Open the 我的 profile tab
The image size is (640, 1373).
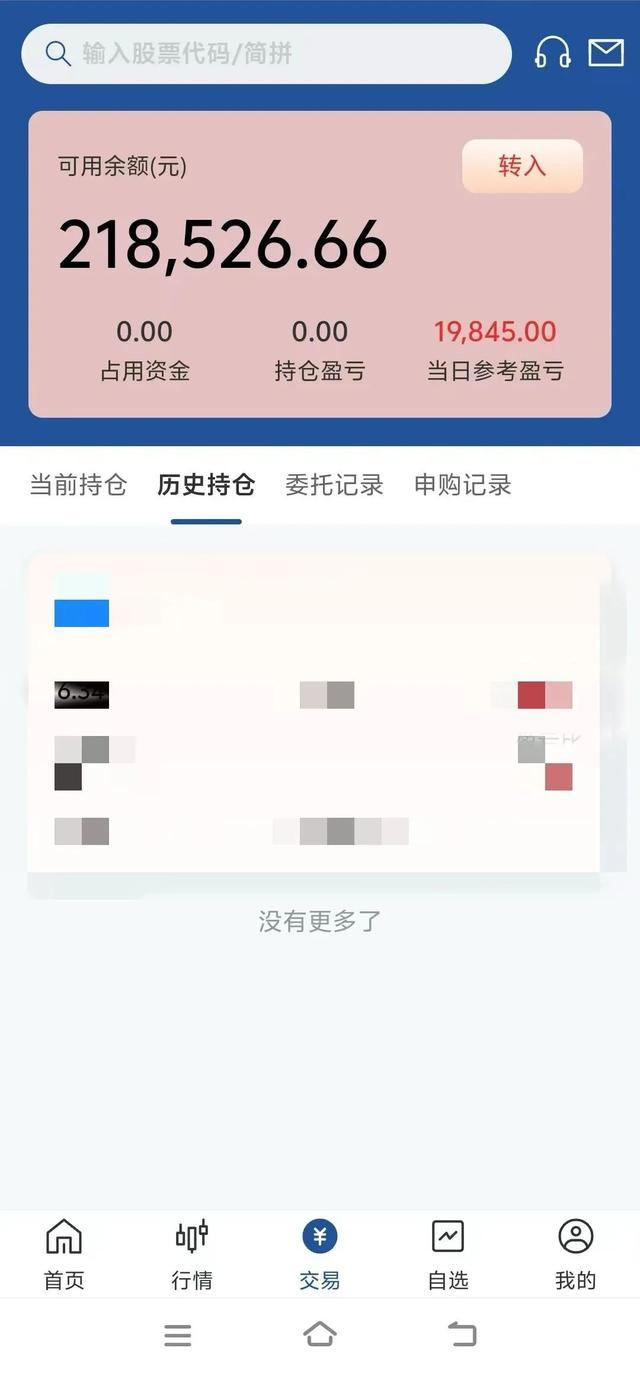pyautogui.click(x=576, y=1254)
